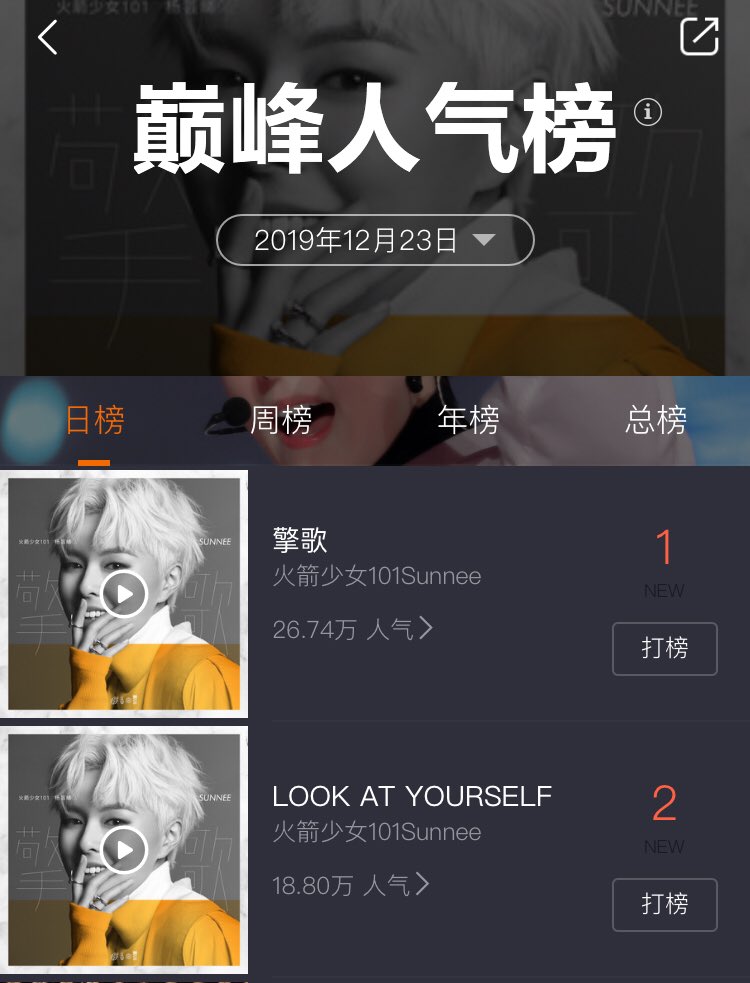This screenshot has height=983, width=750.
Task: Switch to the 周榜 tab
Action: [281, 420]
